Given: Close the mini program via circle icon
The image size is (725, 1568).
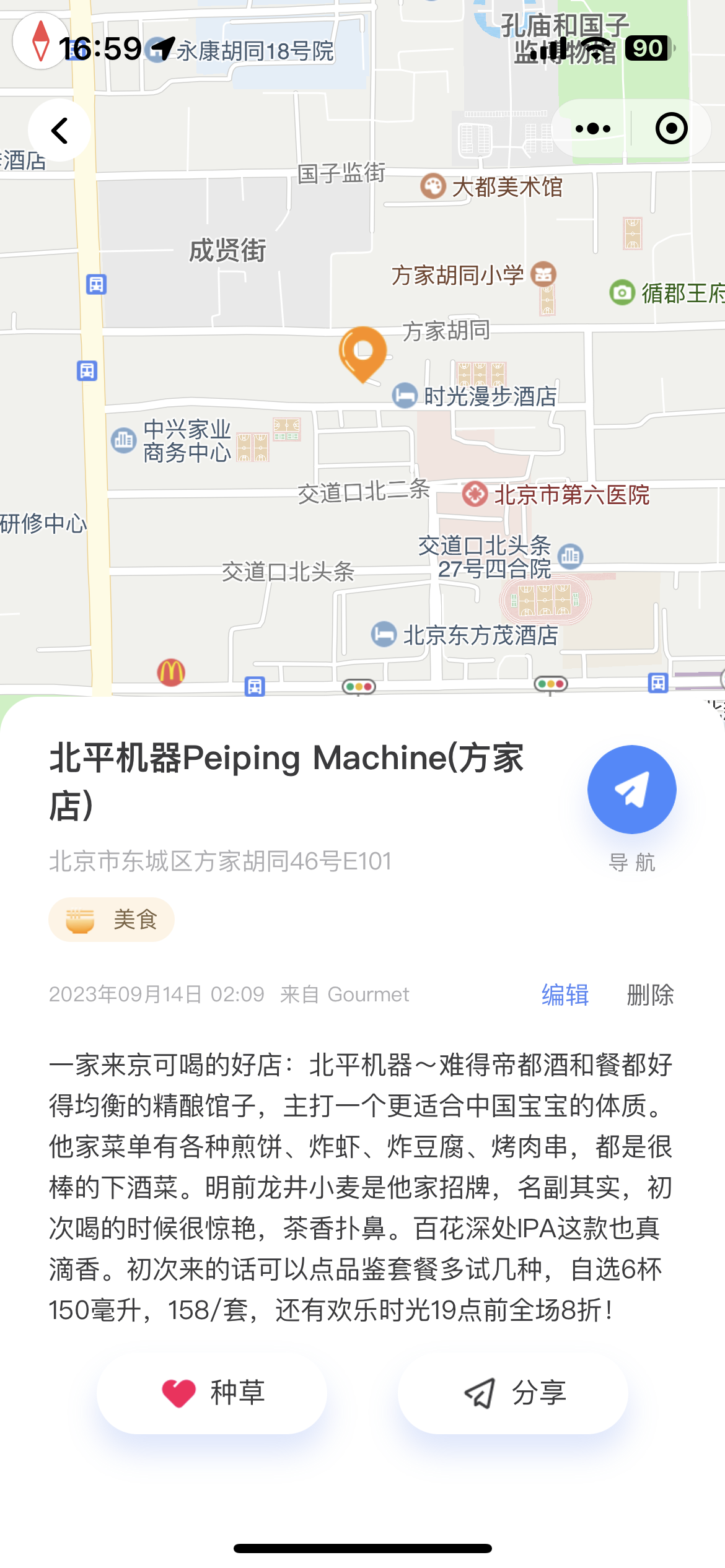Looking at the screenshot, I should tap(671, 129).
